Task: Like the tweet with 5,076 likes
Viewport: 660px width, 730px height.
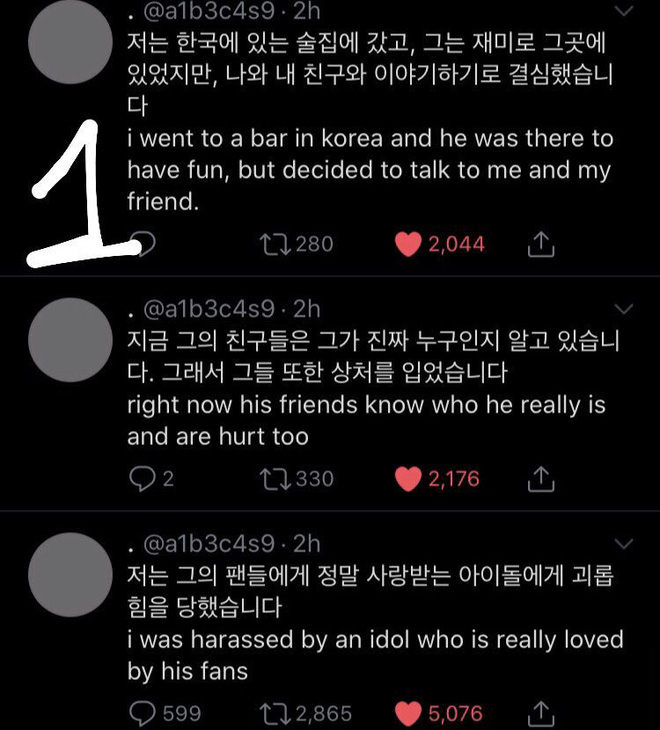Action: [x=408, y=714]
